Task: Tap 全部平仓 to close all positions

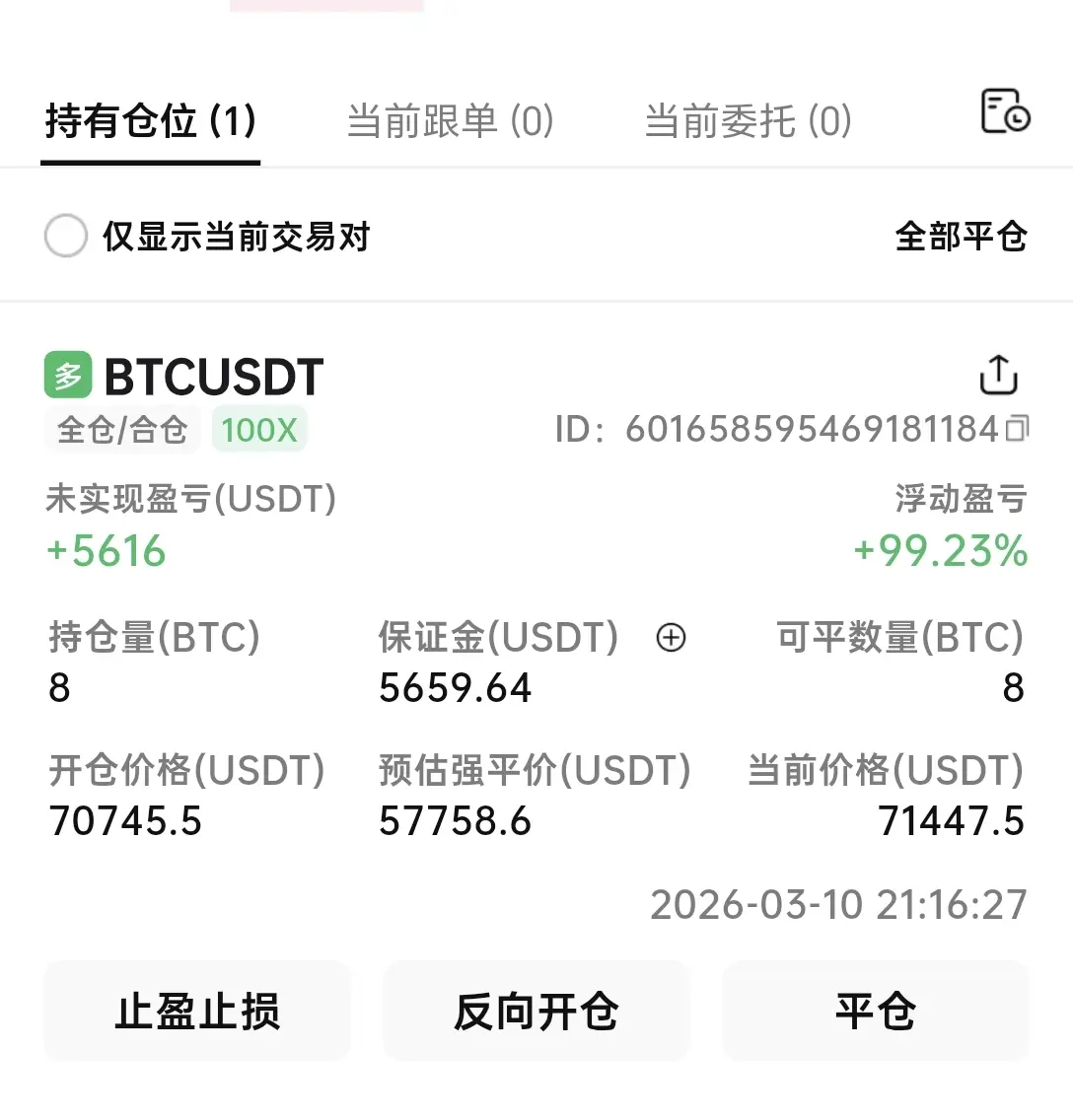Action: pos(961,237)
